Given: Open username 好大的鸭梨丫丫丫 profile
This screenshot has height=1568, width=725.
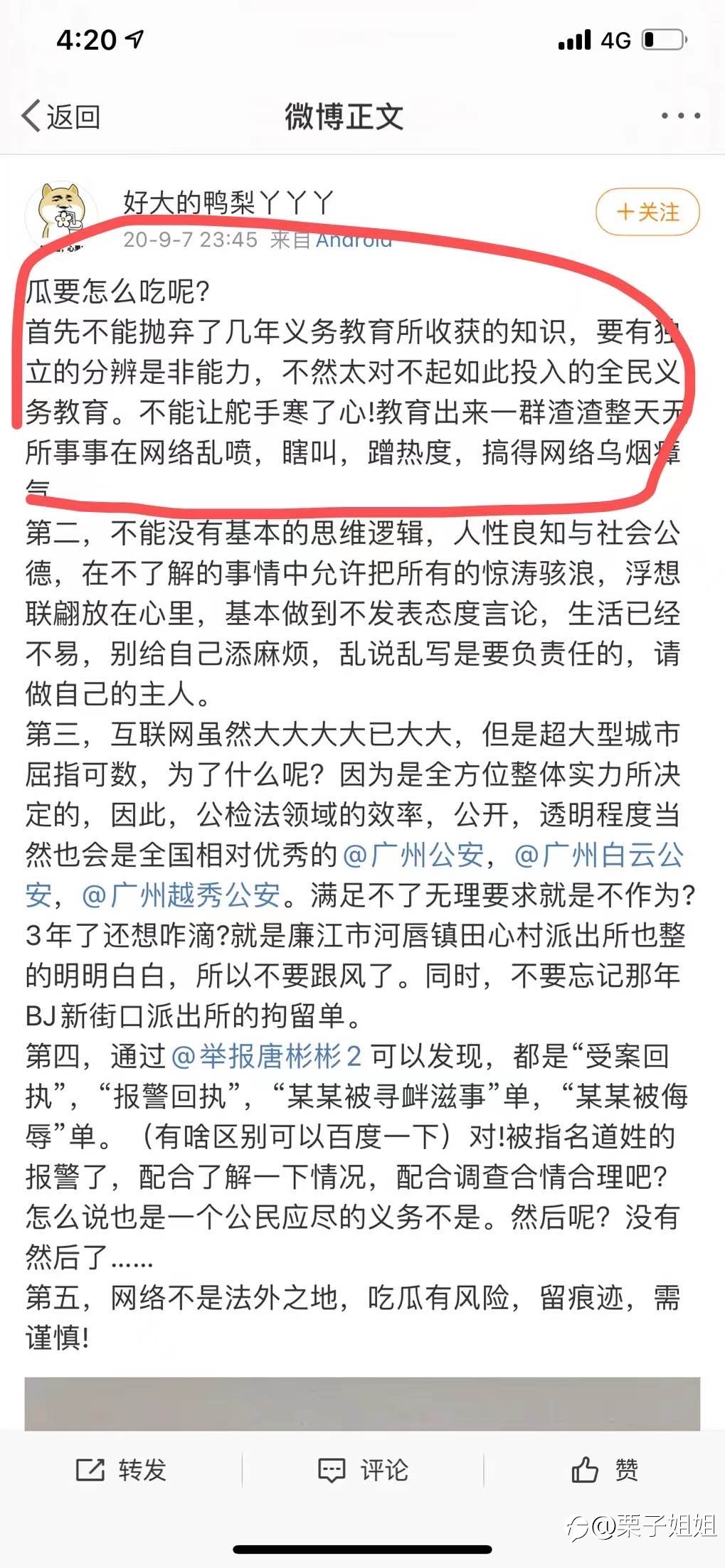Looking at the screenshot, I should coord(228,203).
